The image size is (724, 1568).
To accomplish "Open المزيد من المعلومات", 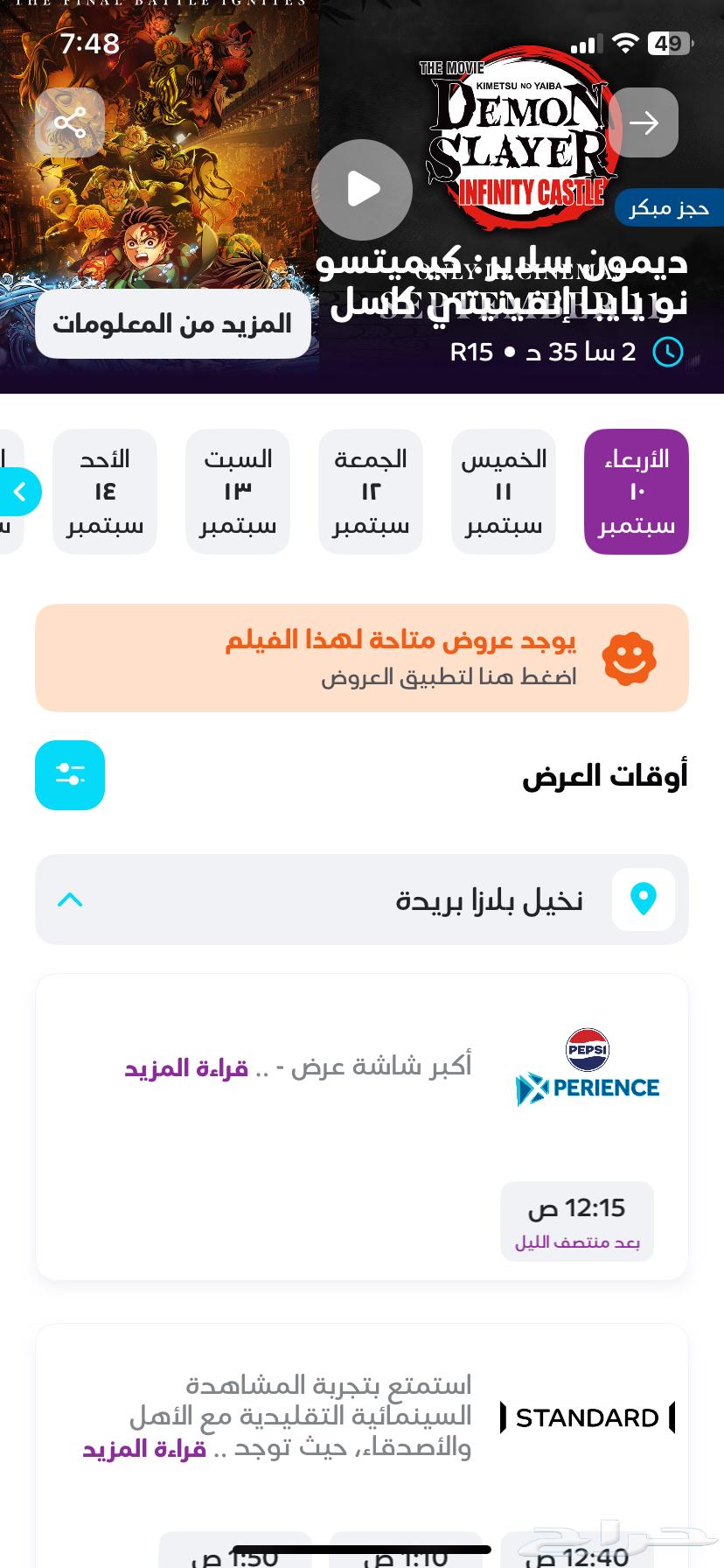I will pyautogui.click(x=173, y=323).
